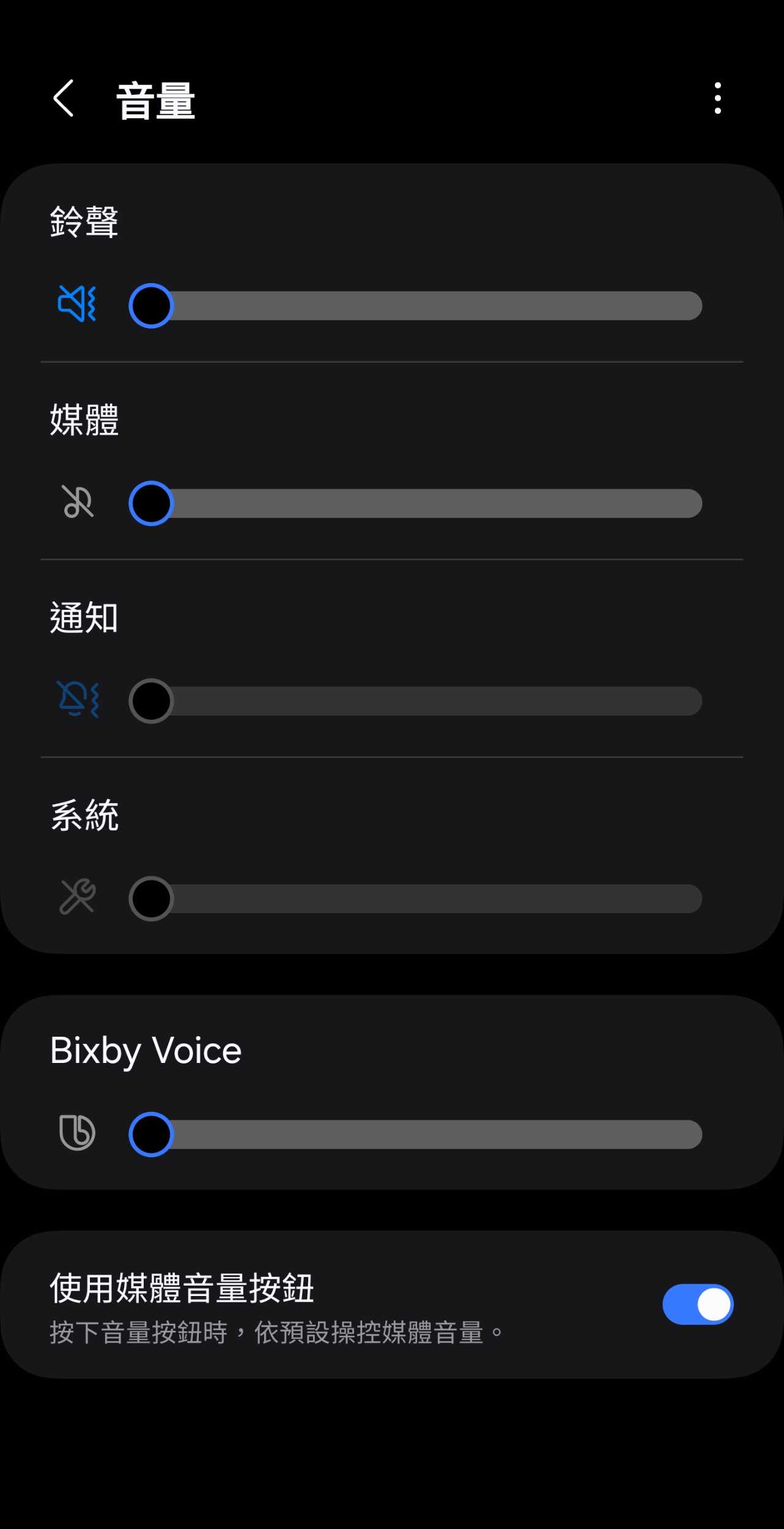The width and height of the screenshot is (784, 1529).
Task: Click the Bixby Voice section label
Action: 146,1050
